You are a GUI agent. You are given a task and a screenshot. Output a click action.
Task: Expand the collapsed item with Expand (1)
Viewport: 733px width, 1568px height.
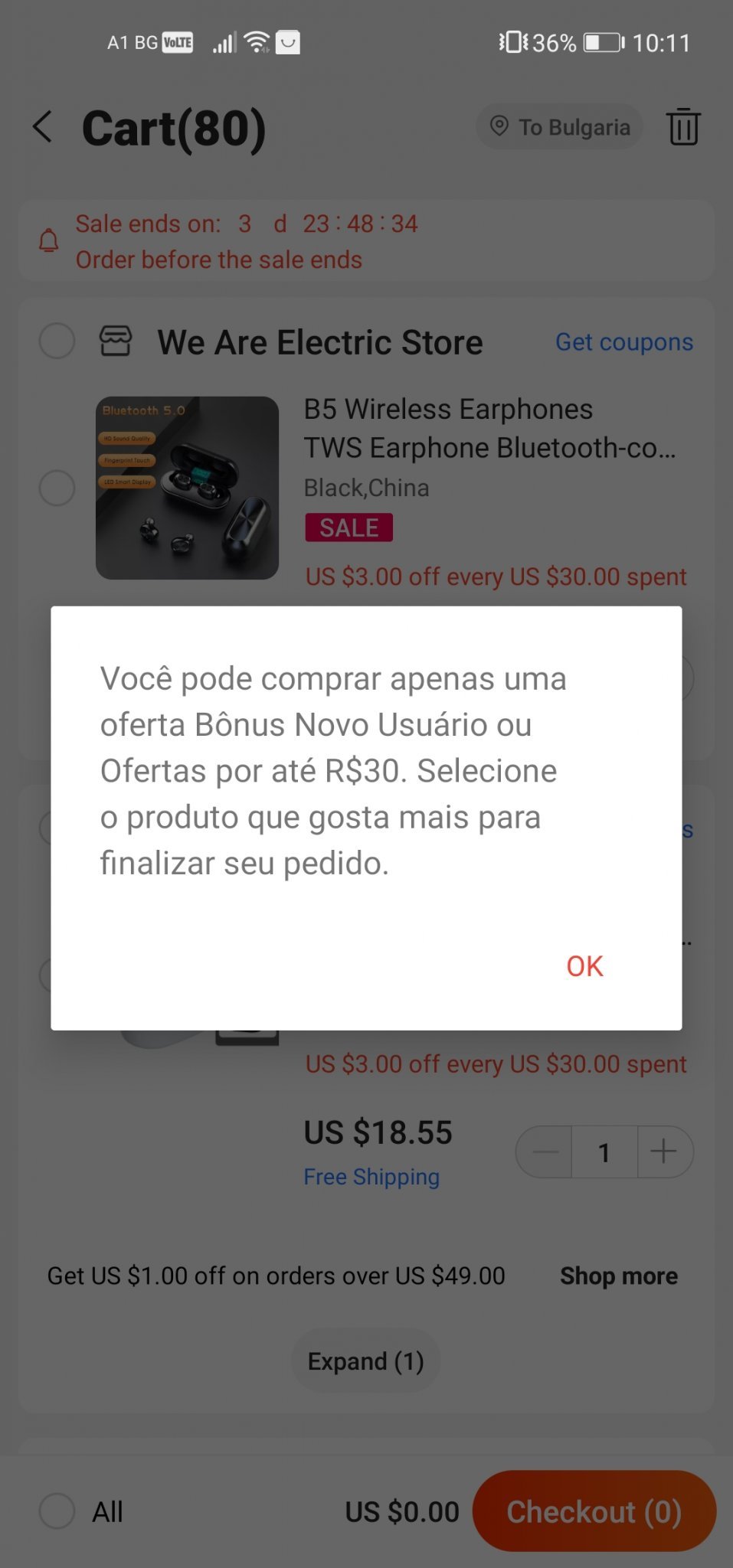pos(365,1361)
